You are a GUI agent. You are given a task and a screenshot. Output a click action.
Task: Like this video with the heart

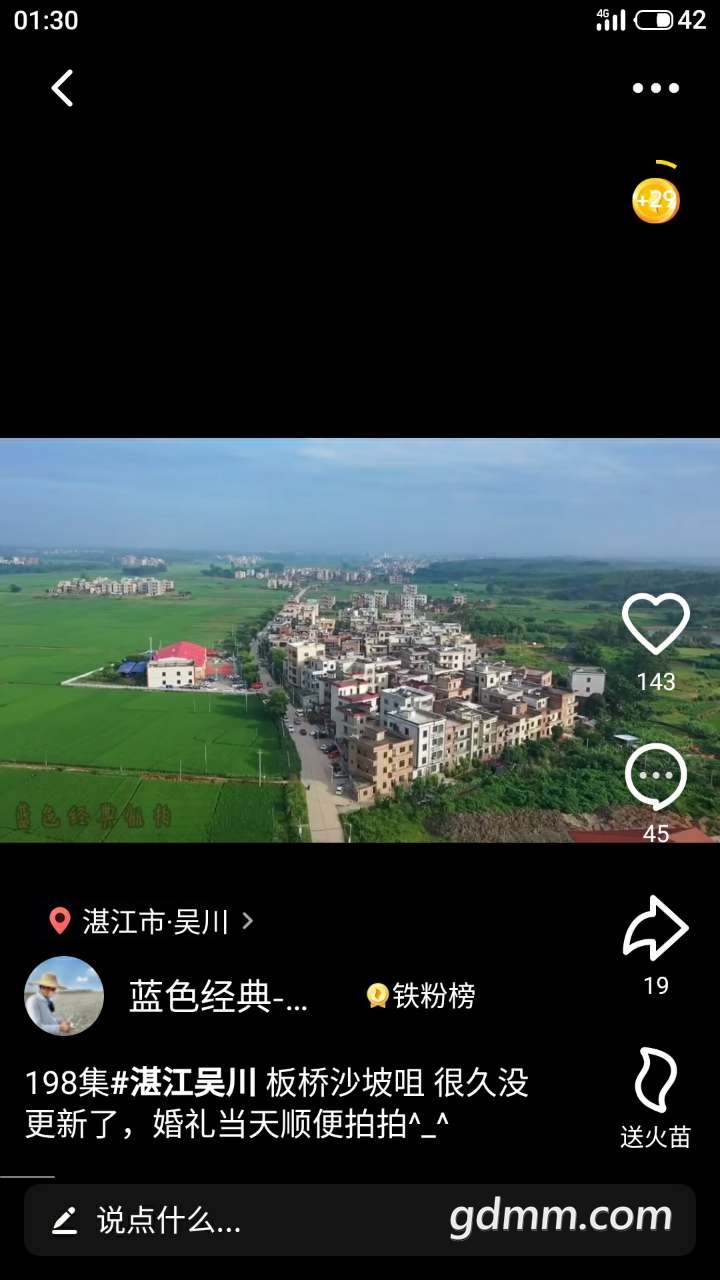pos(656,625)
